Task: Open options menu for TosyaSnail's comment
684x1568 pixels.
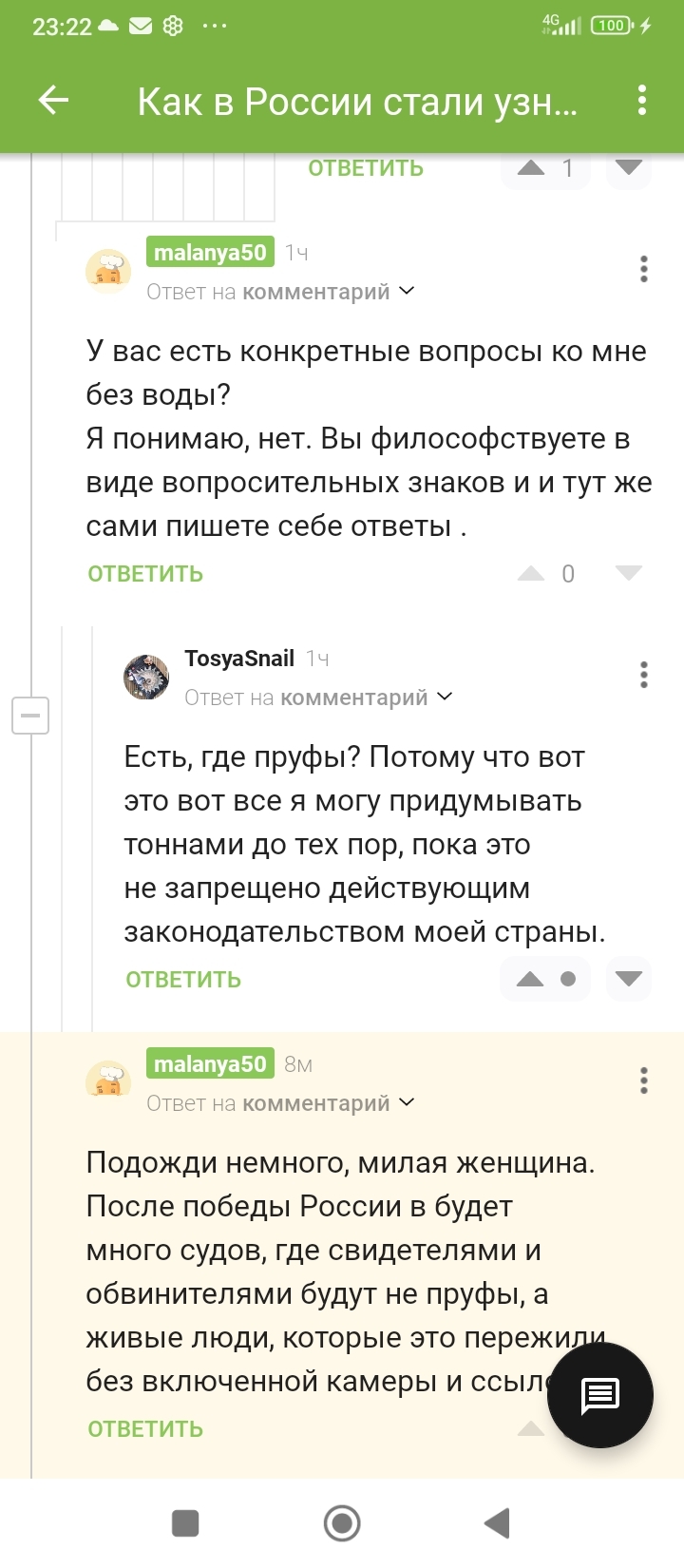Action: (644, 675)
